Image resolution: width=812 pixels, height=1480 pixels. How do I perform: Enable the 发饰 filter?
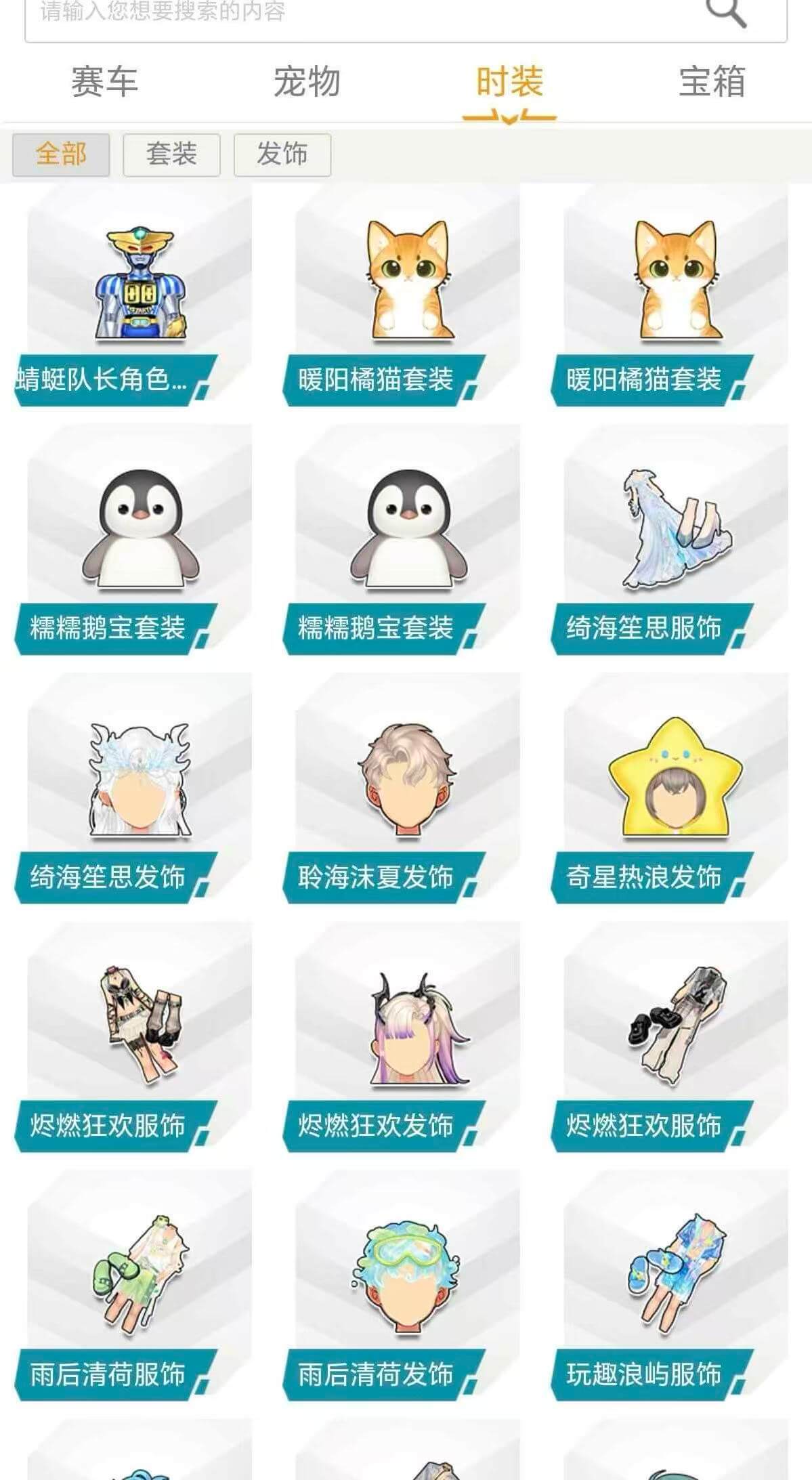pyautogui.click(x=282, y=154)
